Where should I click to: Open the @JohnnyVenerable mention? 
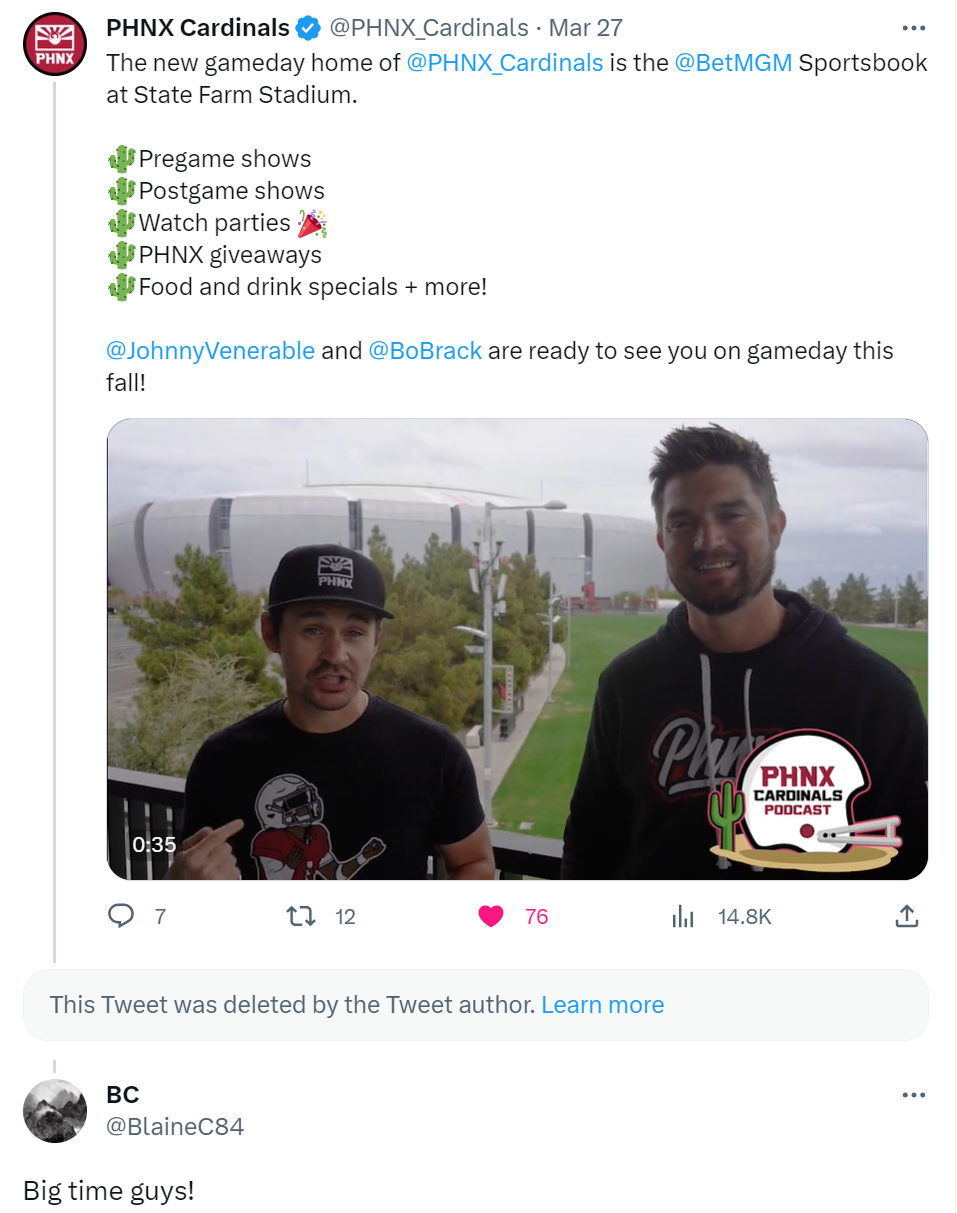click(x=210, y=351)
